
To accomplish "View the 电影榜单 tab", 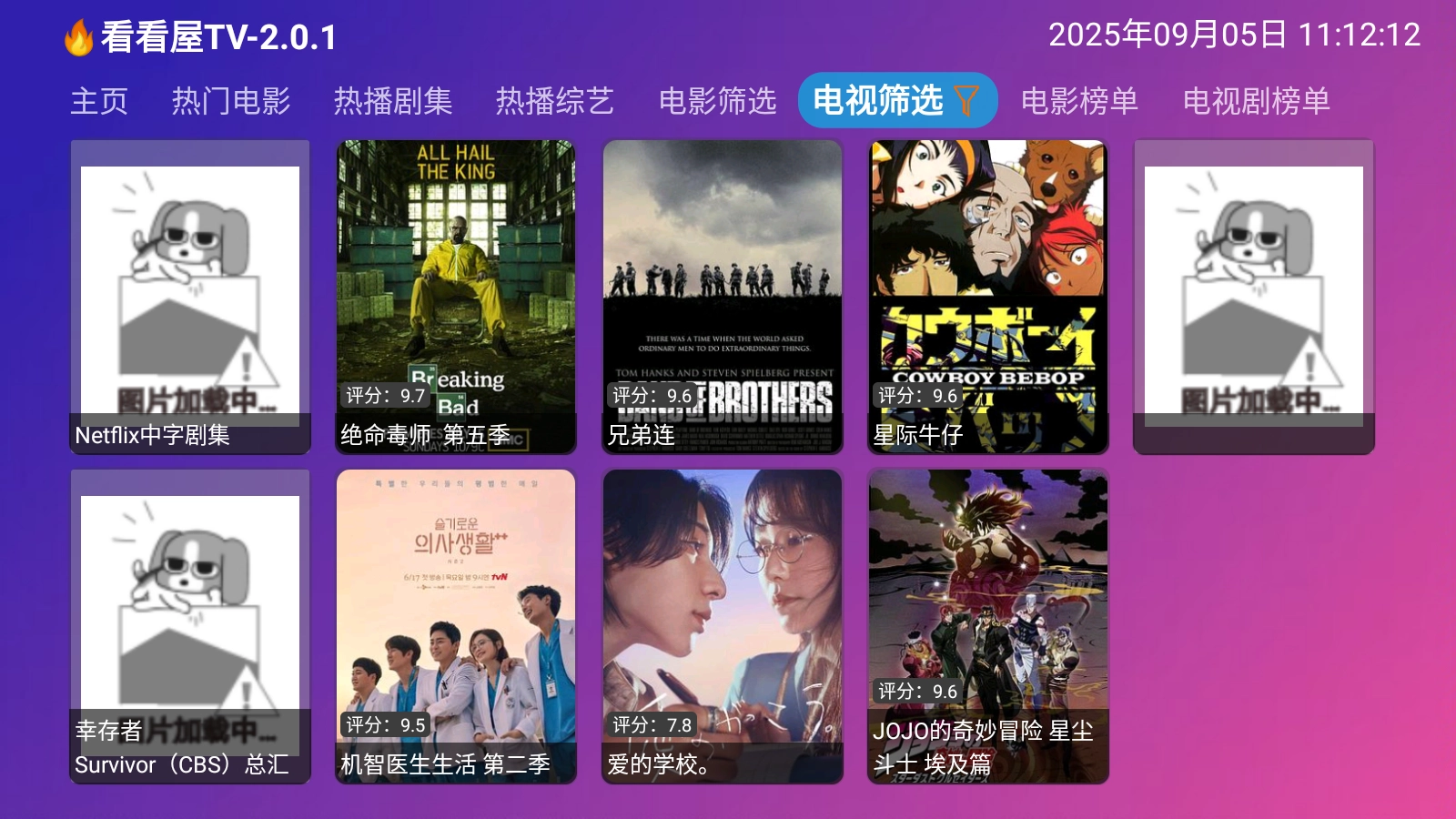I will pyautogui.click(x=1079, y=101).
